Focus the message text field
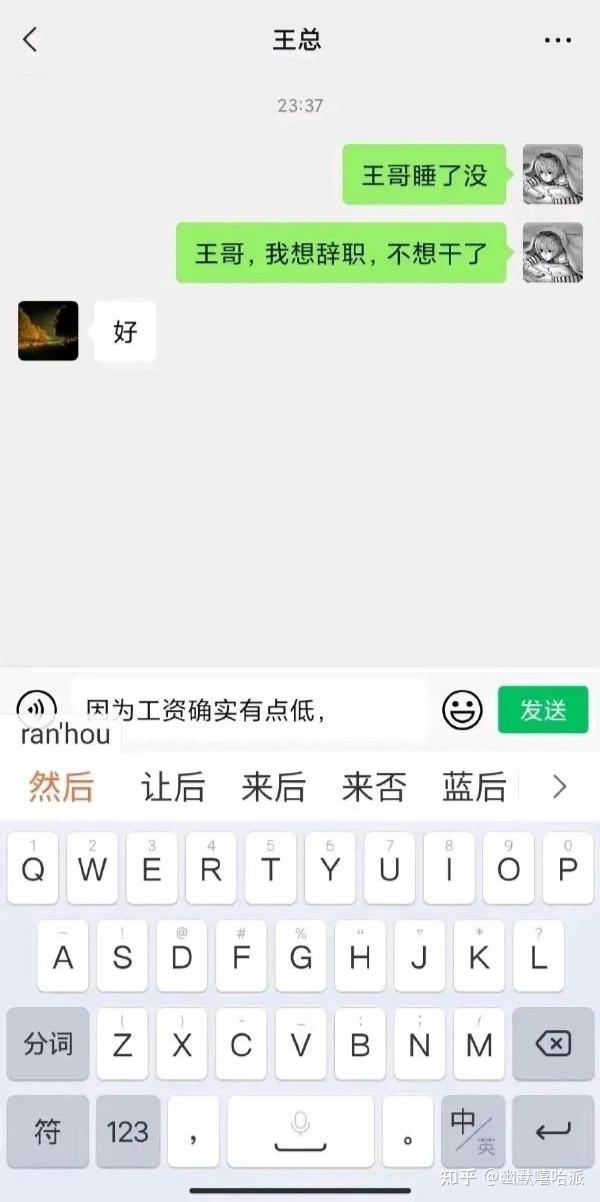This screenshot has width=600, height=1202. click(250, 710)
